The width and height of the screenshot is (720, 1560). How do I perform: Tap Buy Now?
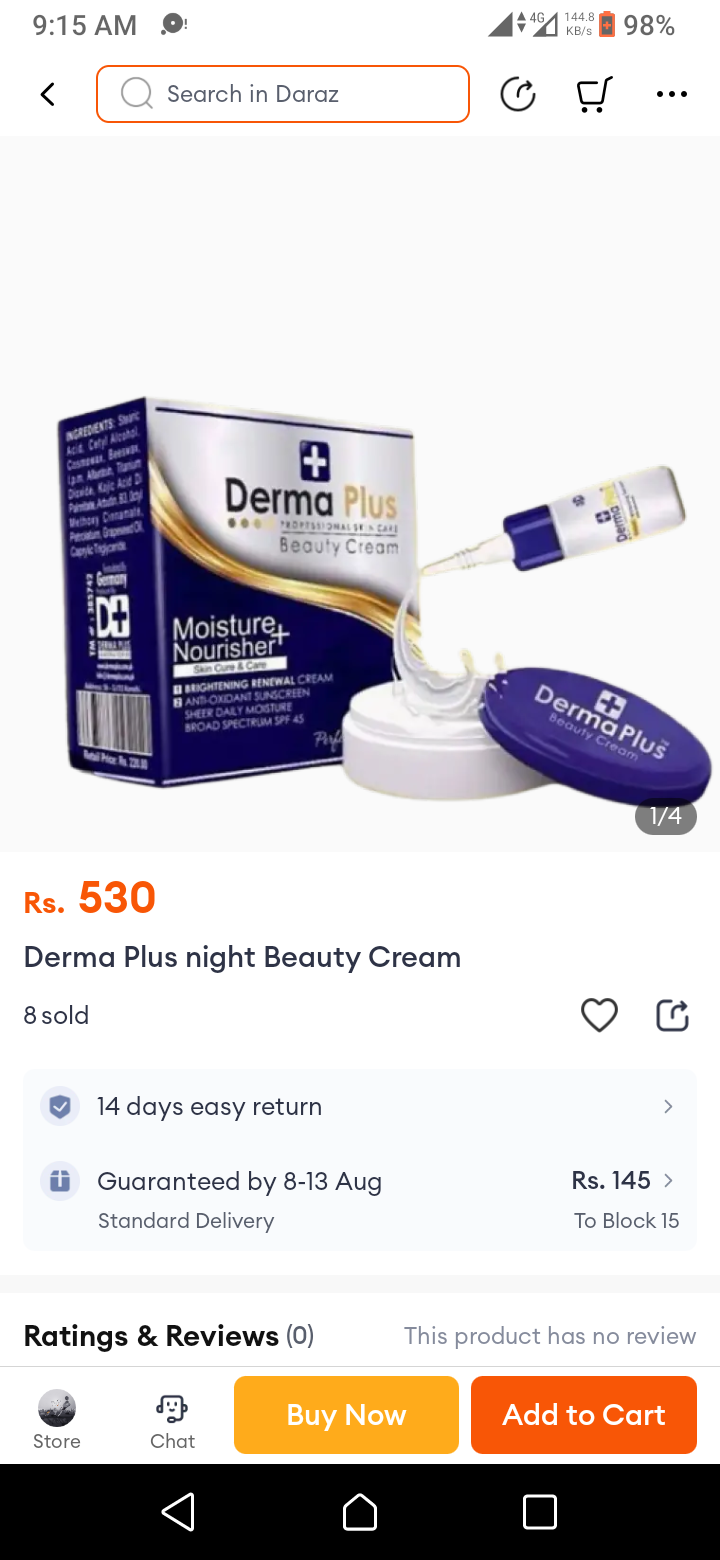pos(346,1414)
